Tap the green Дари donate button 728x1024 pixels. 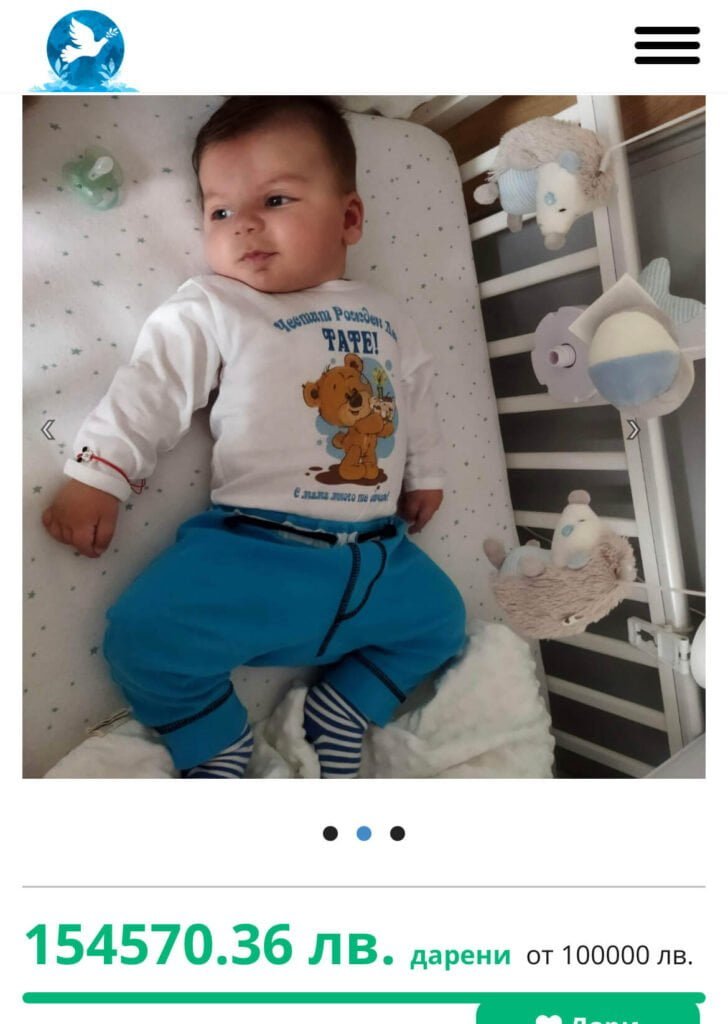pyautogui.click(x=588, y=1014)
